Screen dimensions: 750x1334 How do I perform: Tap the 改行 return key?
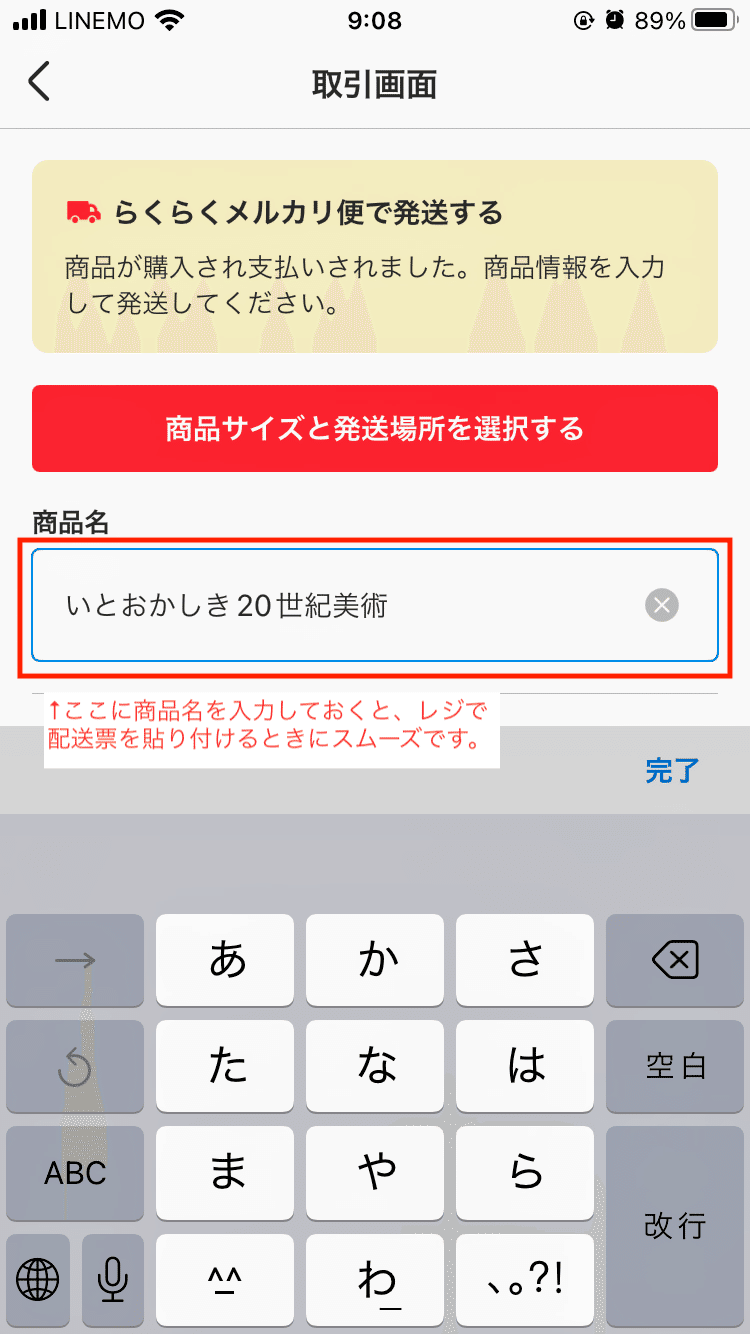675,1224
